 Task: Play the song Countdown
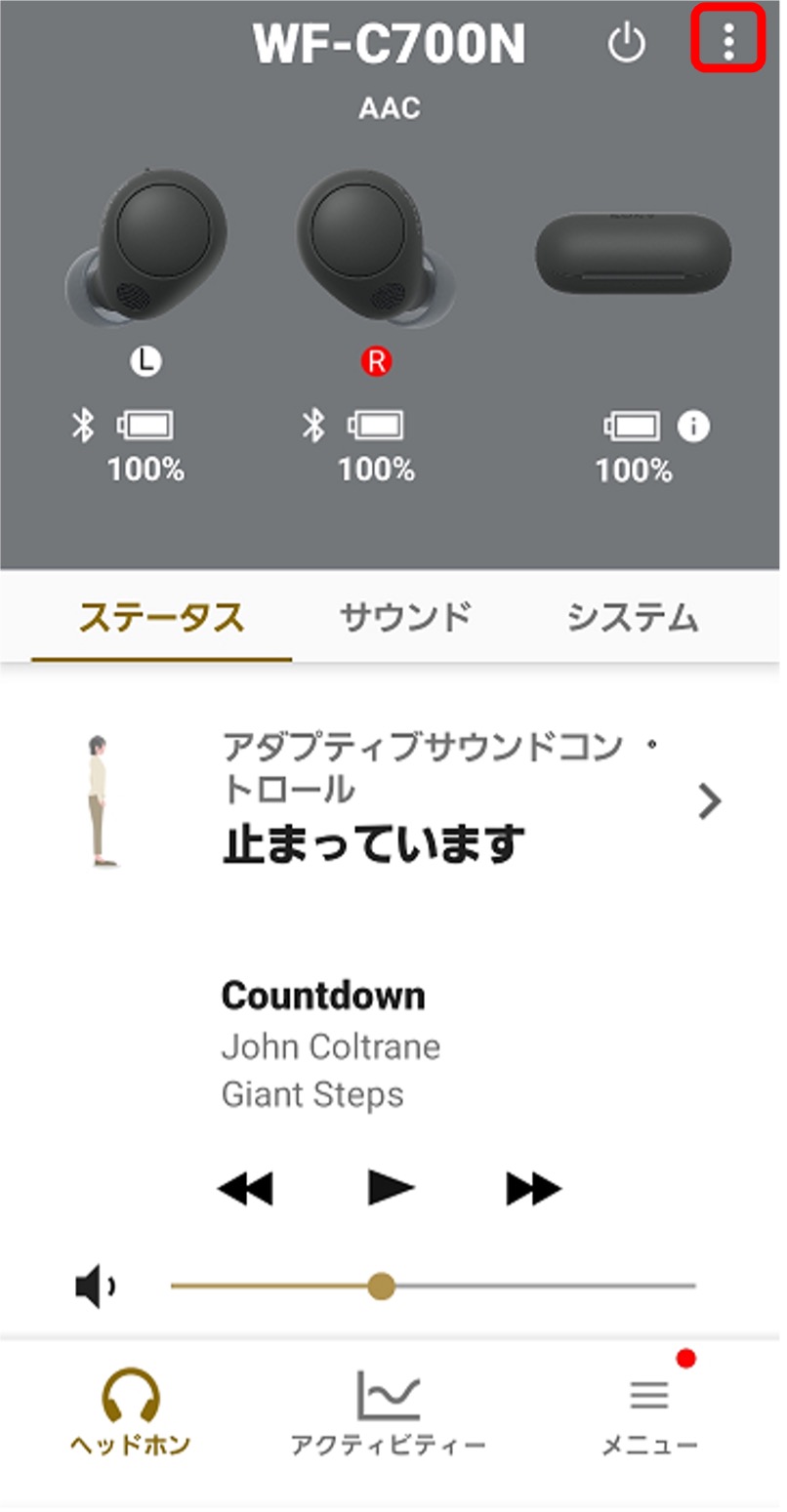click(x=392, y=1188)
